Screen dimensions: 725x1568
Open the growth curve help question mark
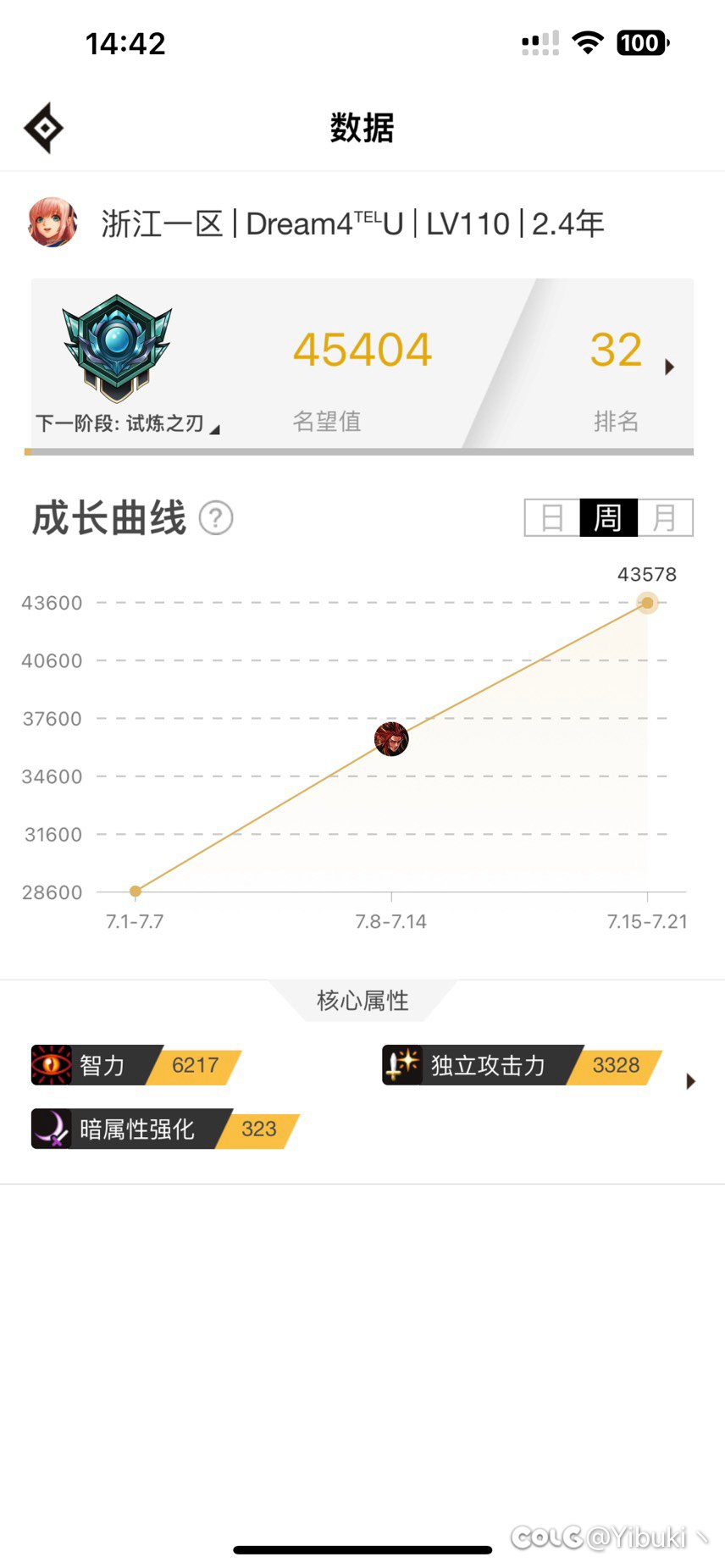[216, 518]
